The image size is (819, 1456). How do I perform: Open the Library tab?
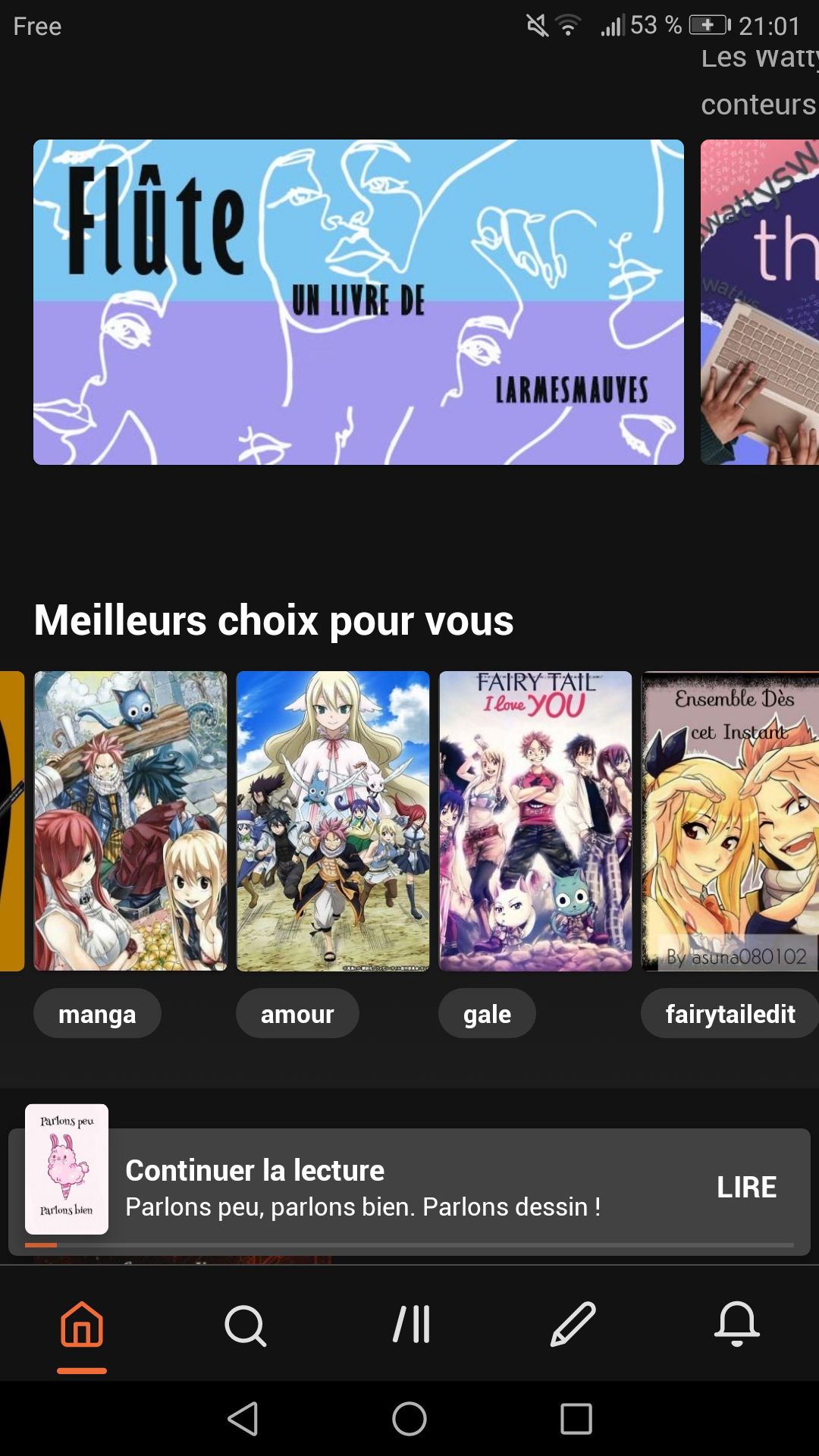pos(411,1325)
